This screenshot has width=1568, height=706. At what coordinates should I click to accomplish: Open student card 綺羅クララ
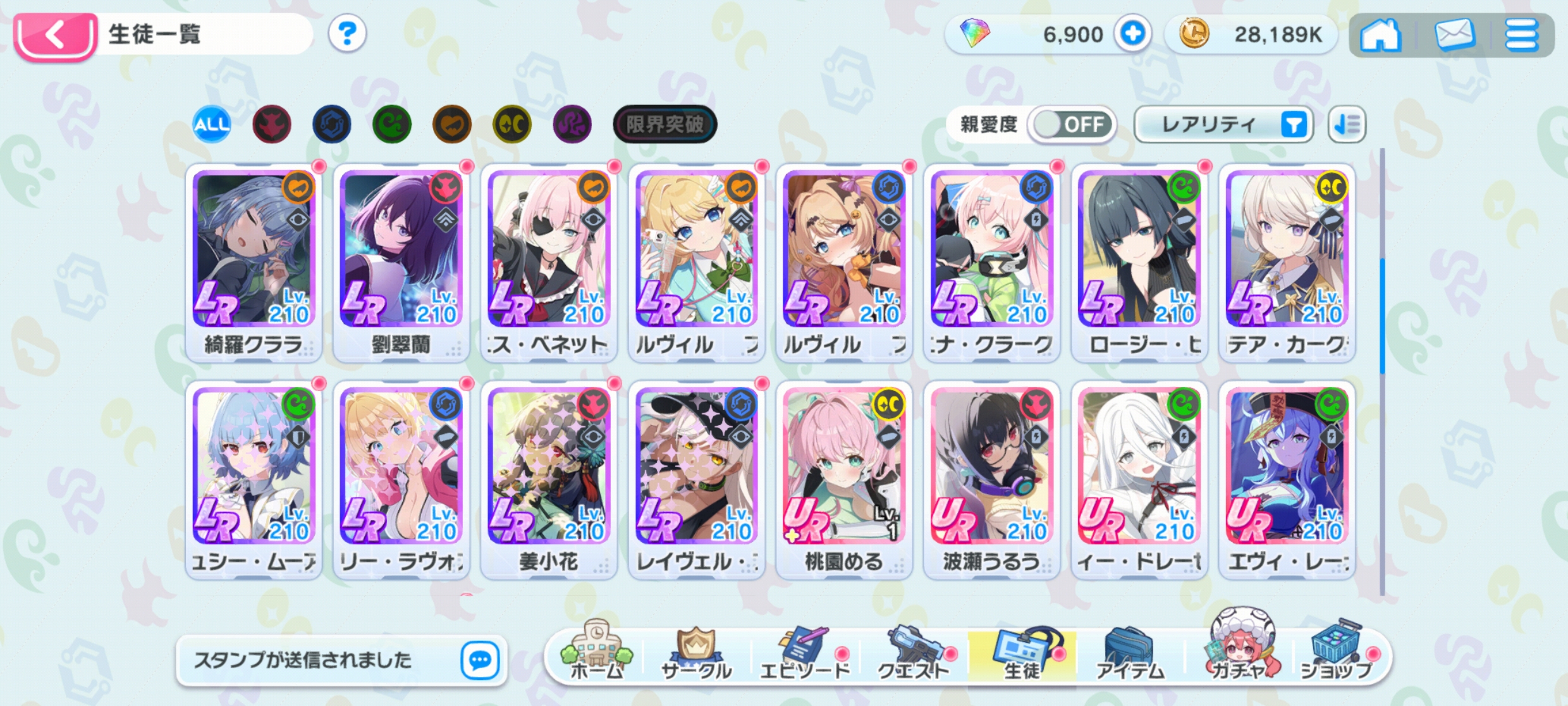[x=254, y=263]
